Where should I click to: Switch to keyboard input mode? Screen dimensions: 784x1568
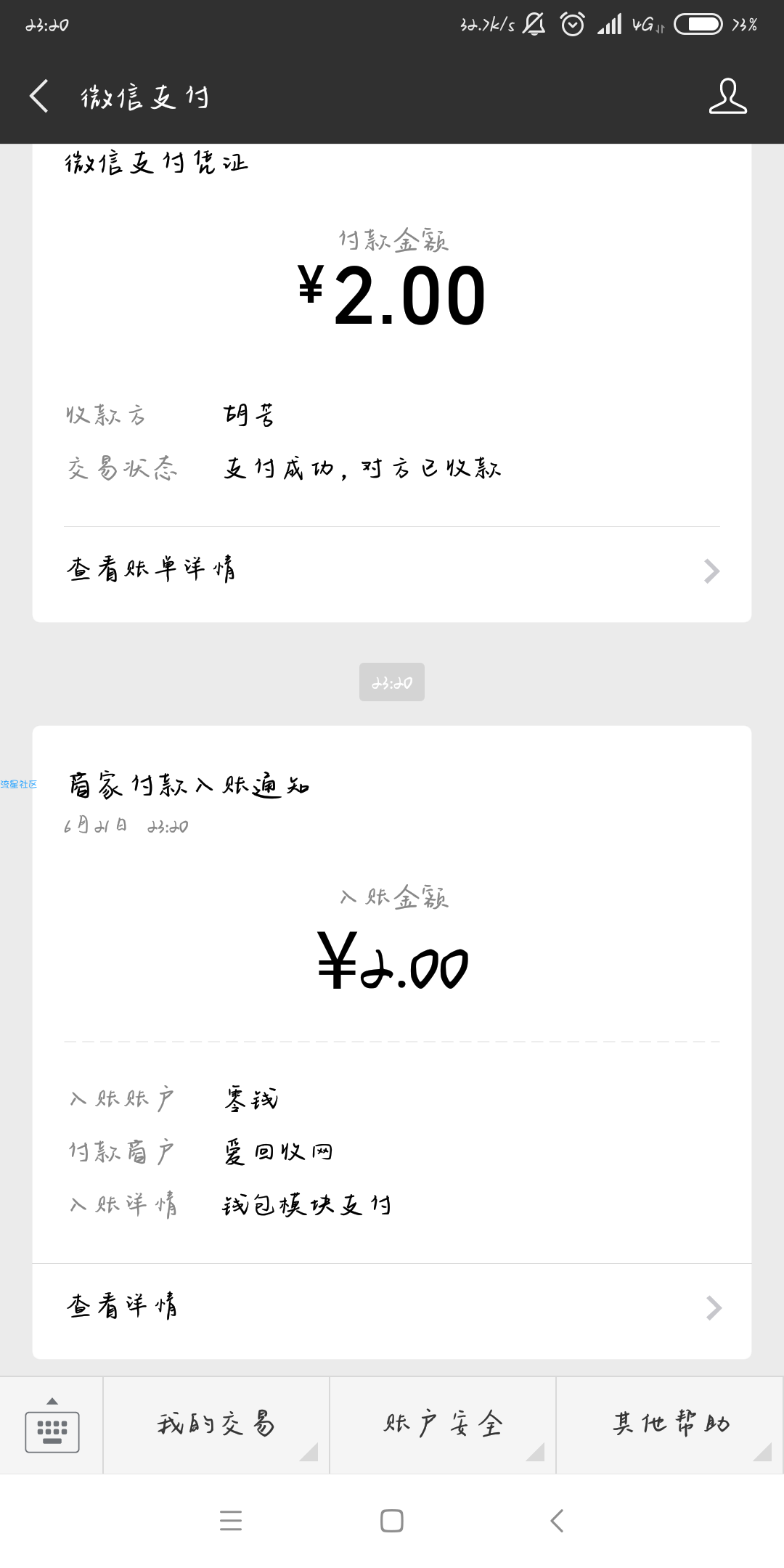[x=52, y=1426]
